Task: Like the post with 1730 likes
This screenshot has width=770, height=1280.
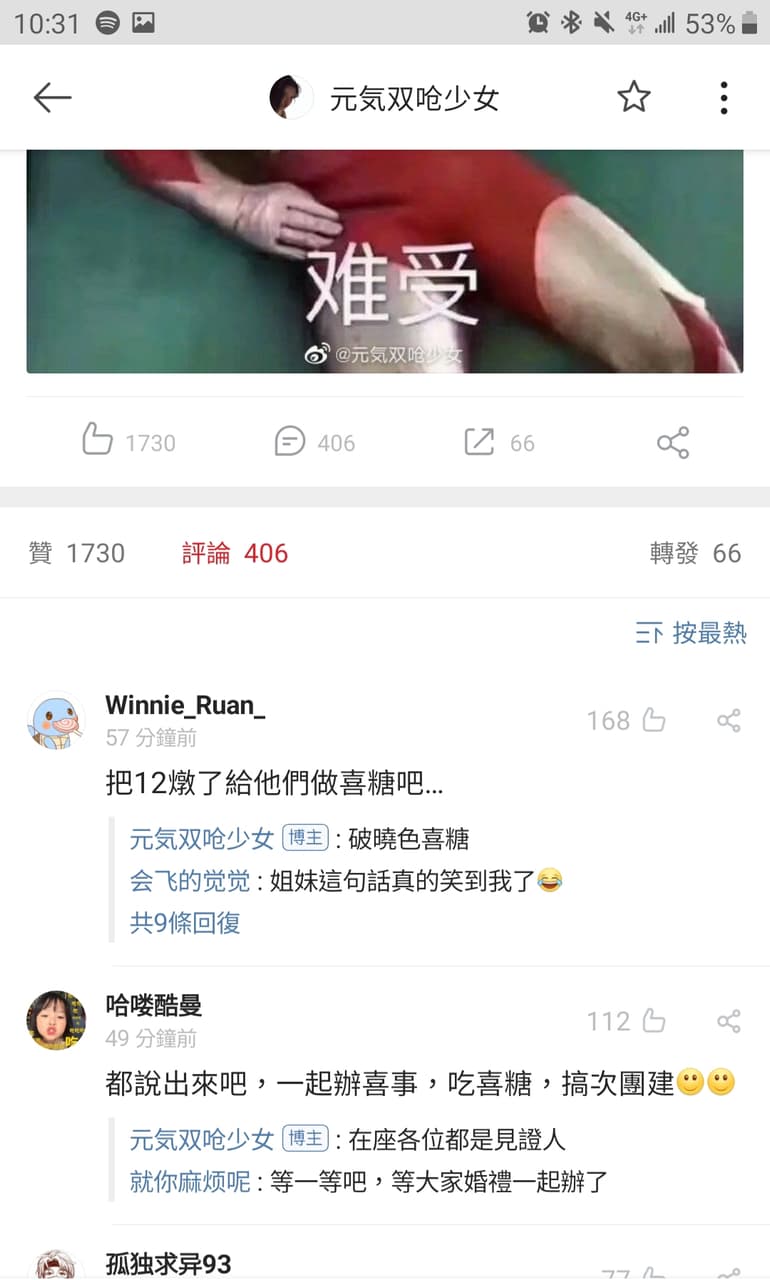Action: [128, 441]
